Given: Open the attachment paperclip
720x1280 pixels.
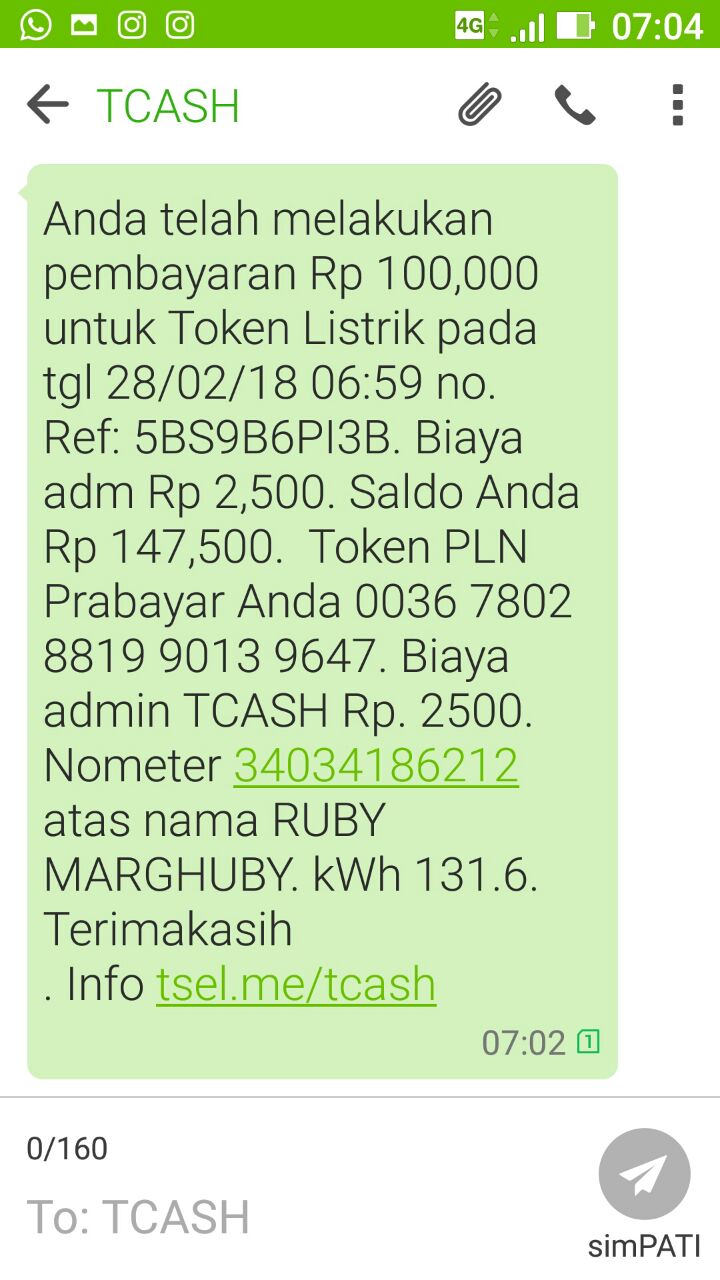Looking at the screenshot, I should coord(480,104).
